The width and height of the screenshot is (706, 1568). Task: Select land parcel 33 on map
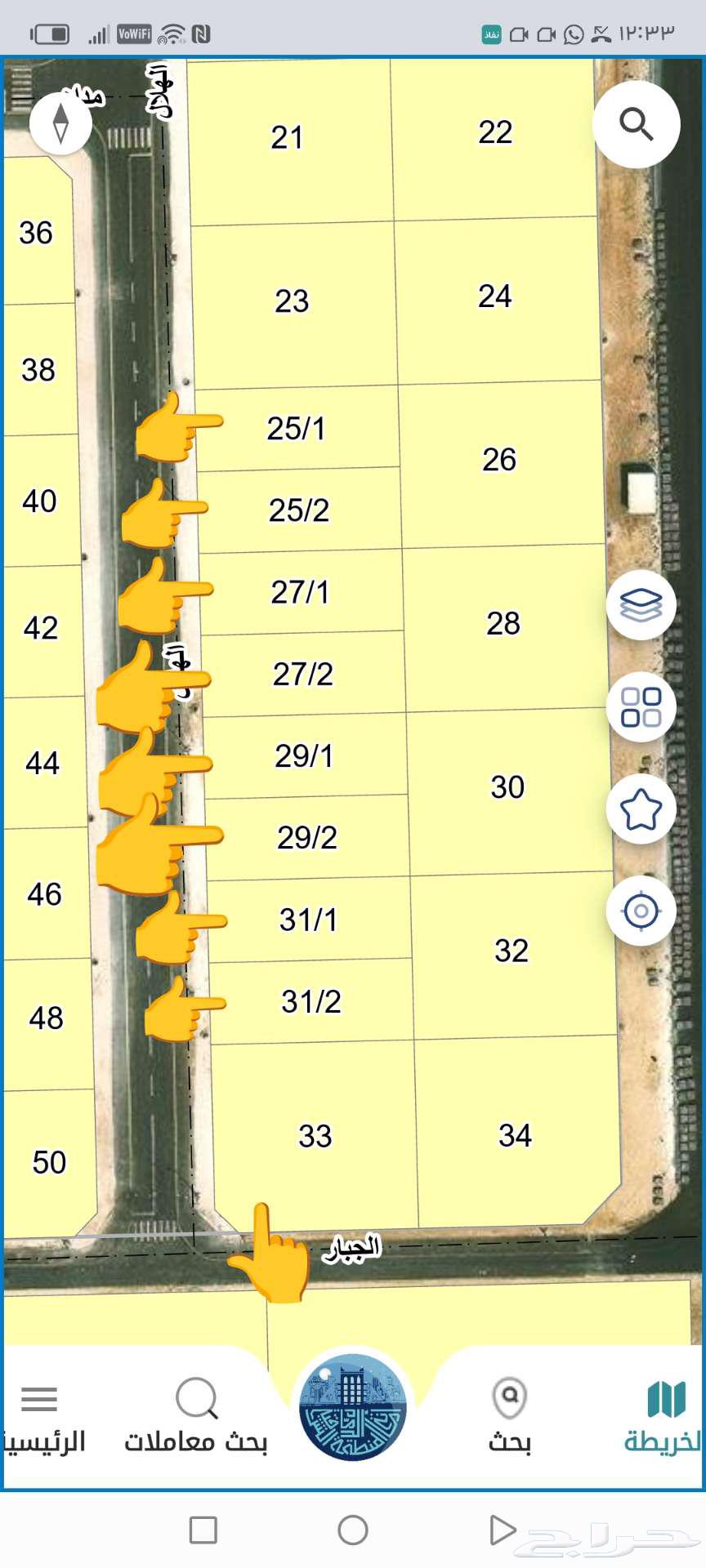click(x=315, y=1136)
